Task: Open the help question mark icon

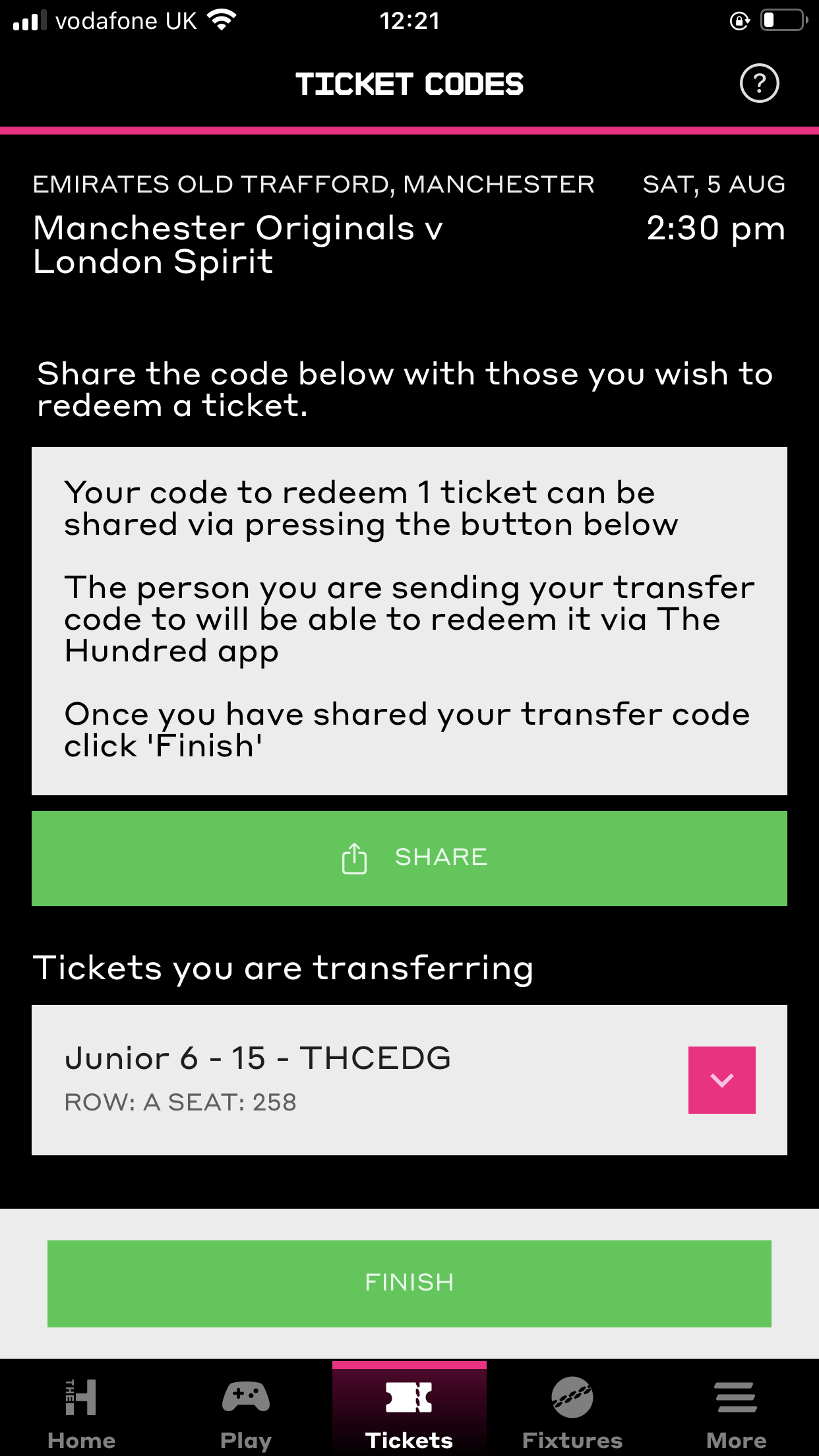Action: point(759,84)
